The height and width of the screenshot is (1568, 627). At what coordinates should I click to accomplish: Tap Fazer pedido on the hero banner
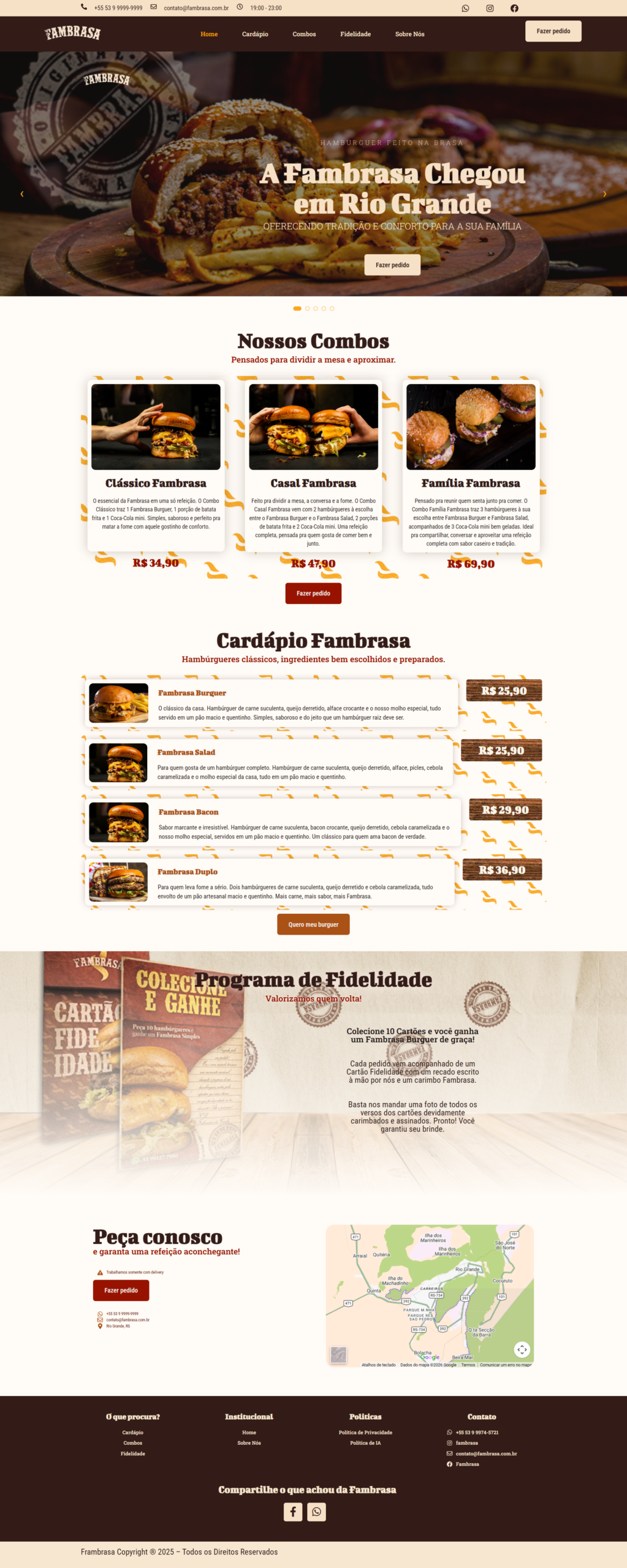pyautogui.click(x=392, y=265)
